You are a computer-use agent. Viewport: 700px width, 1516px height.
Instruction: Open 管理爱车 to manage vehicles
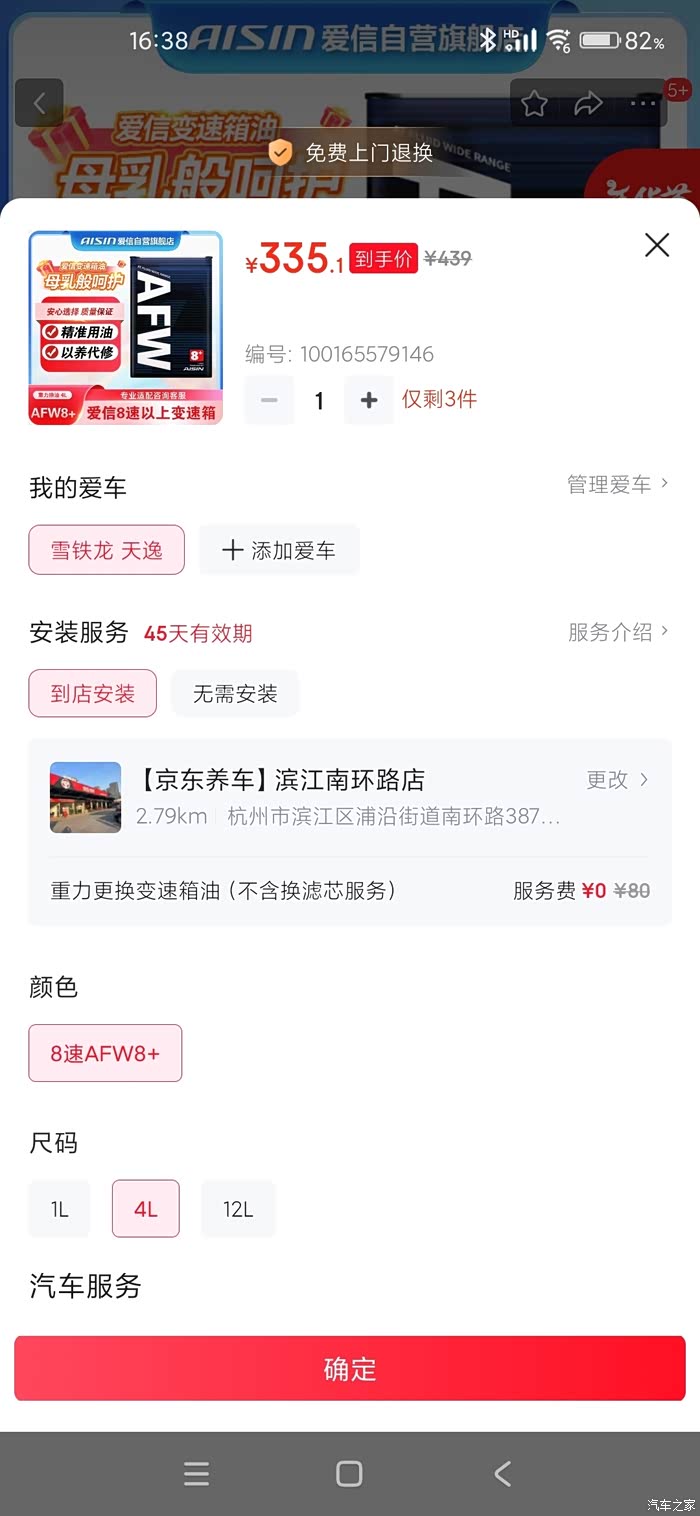[617, 485]
